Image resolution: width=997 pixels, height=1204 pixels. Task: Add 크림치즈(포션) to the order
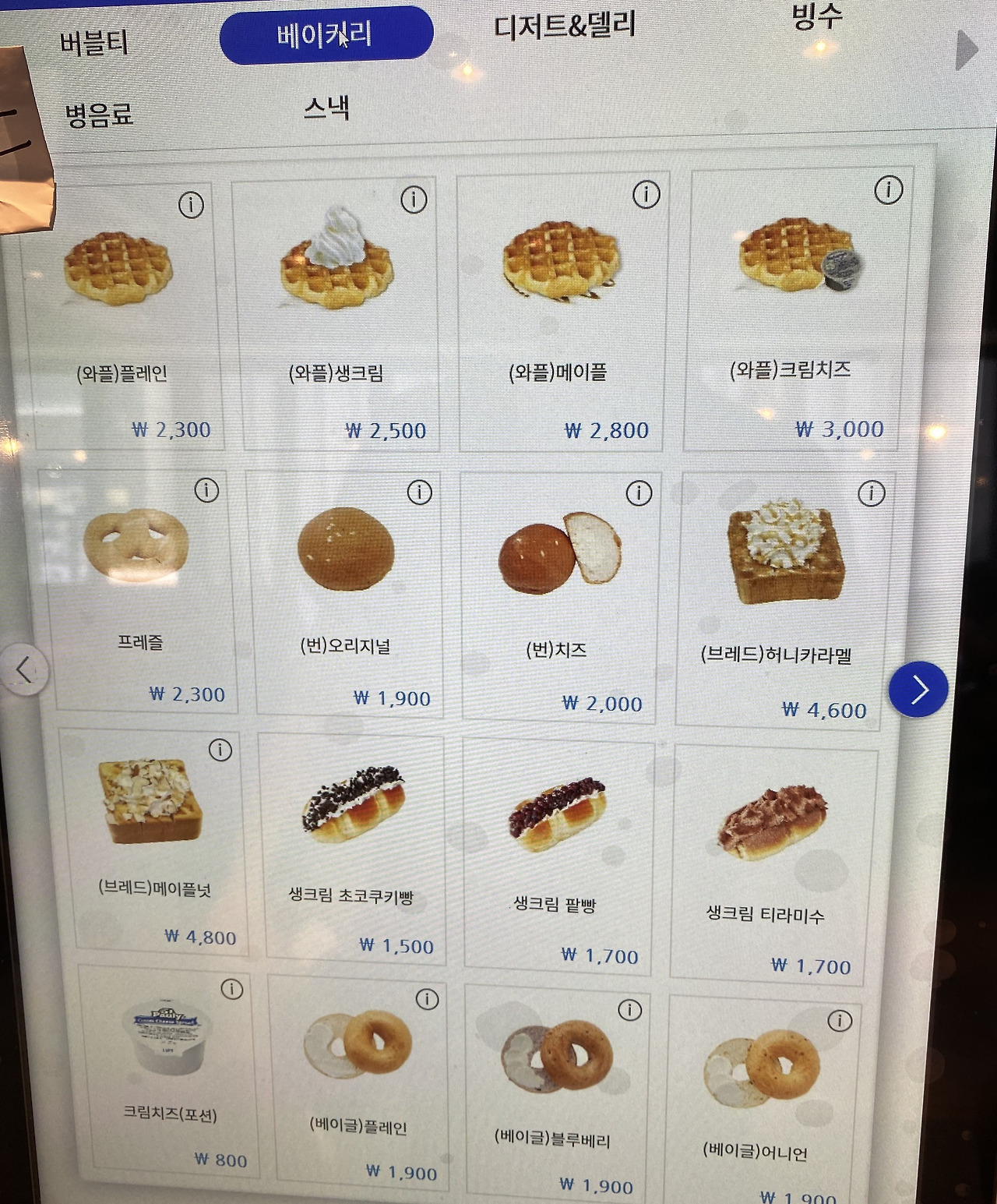pyautogui.click(x=166, y=1068)
